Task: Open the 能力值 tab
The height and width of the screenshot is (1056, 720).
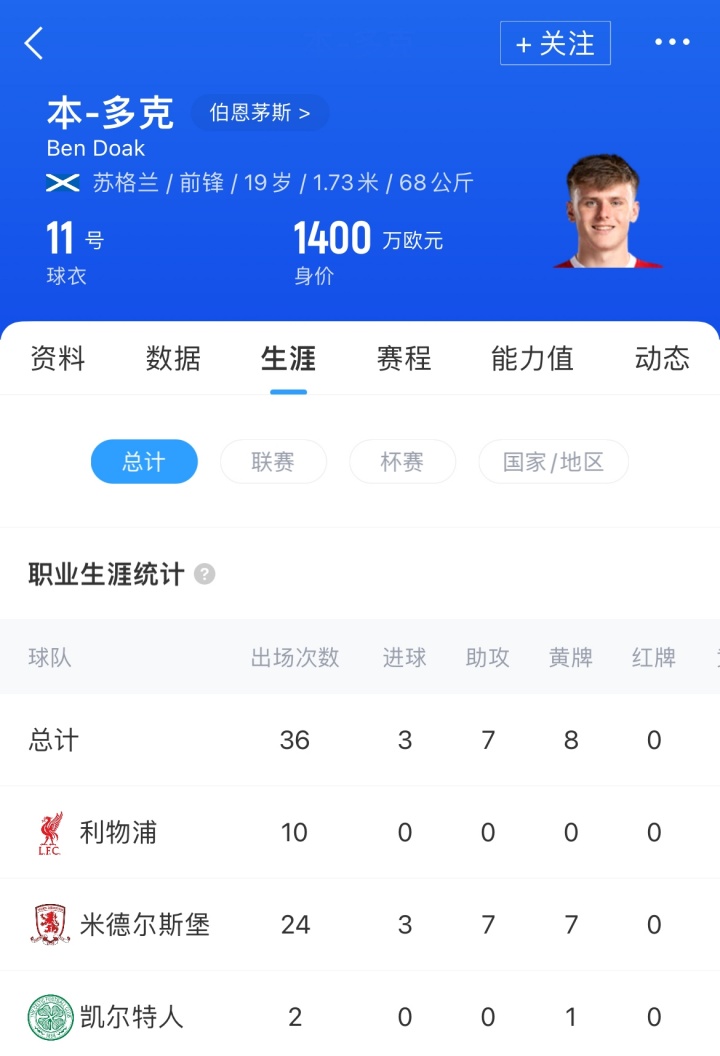Action: pyautogui.click(x=532, y=358)
